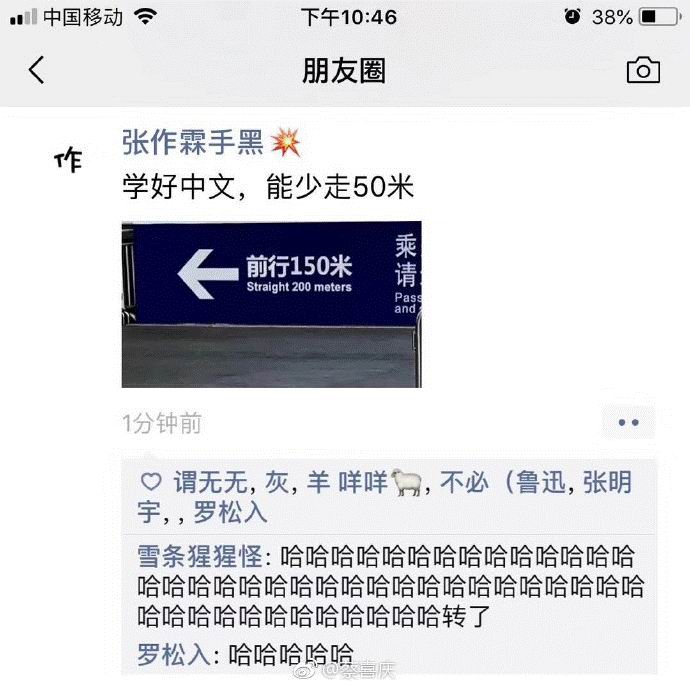Image resolution: width=690 pixels, height=686 pixels.
Task: Open the like and comment options button
Action: coord(628,423)
